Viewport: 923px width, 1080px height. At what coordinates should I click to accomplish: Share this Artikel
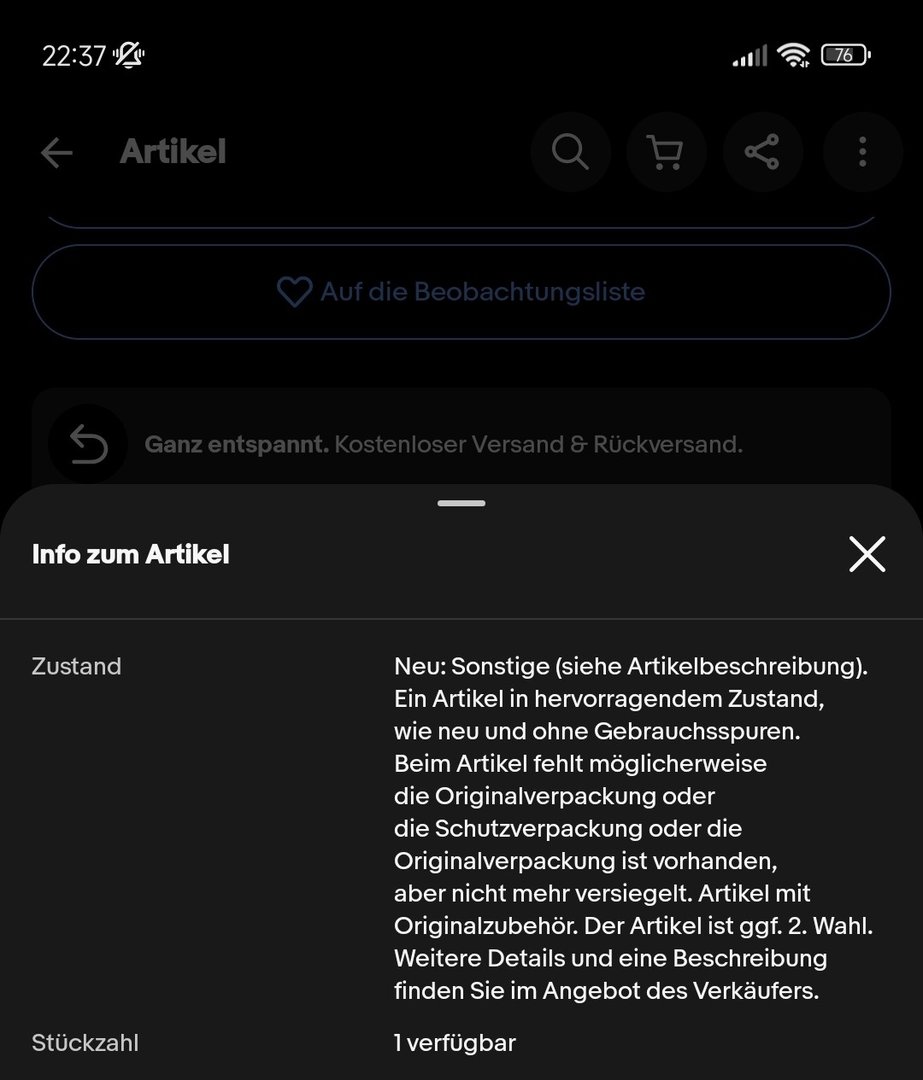pos(762,153)
